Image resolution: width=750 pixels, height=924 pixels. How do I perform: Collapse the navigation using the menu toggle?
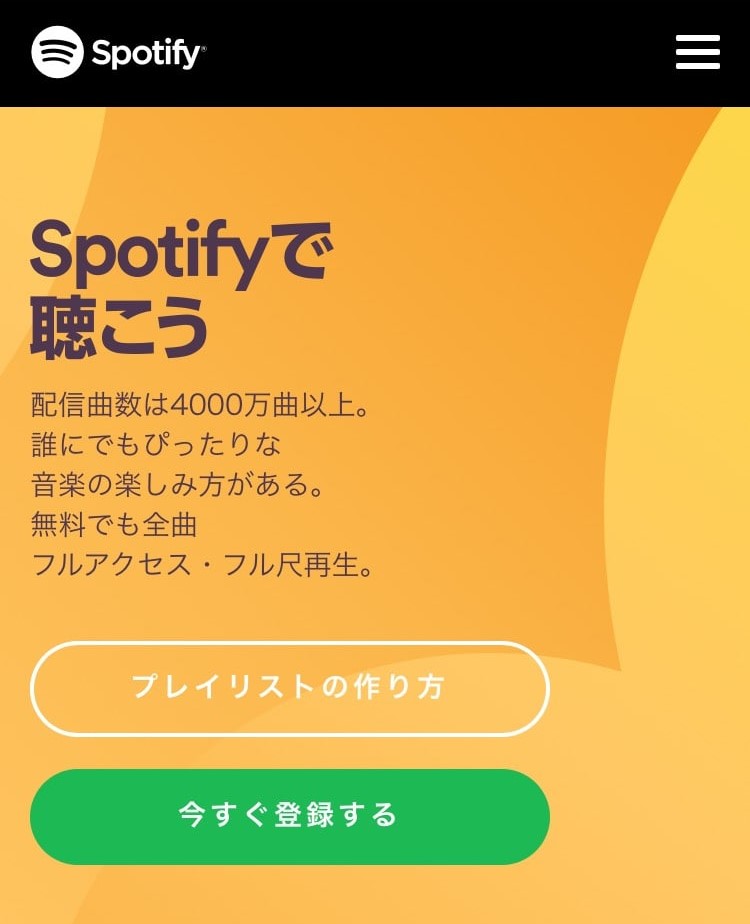point(697,52)
